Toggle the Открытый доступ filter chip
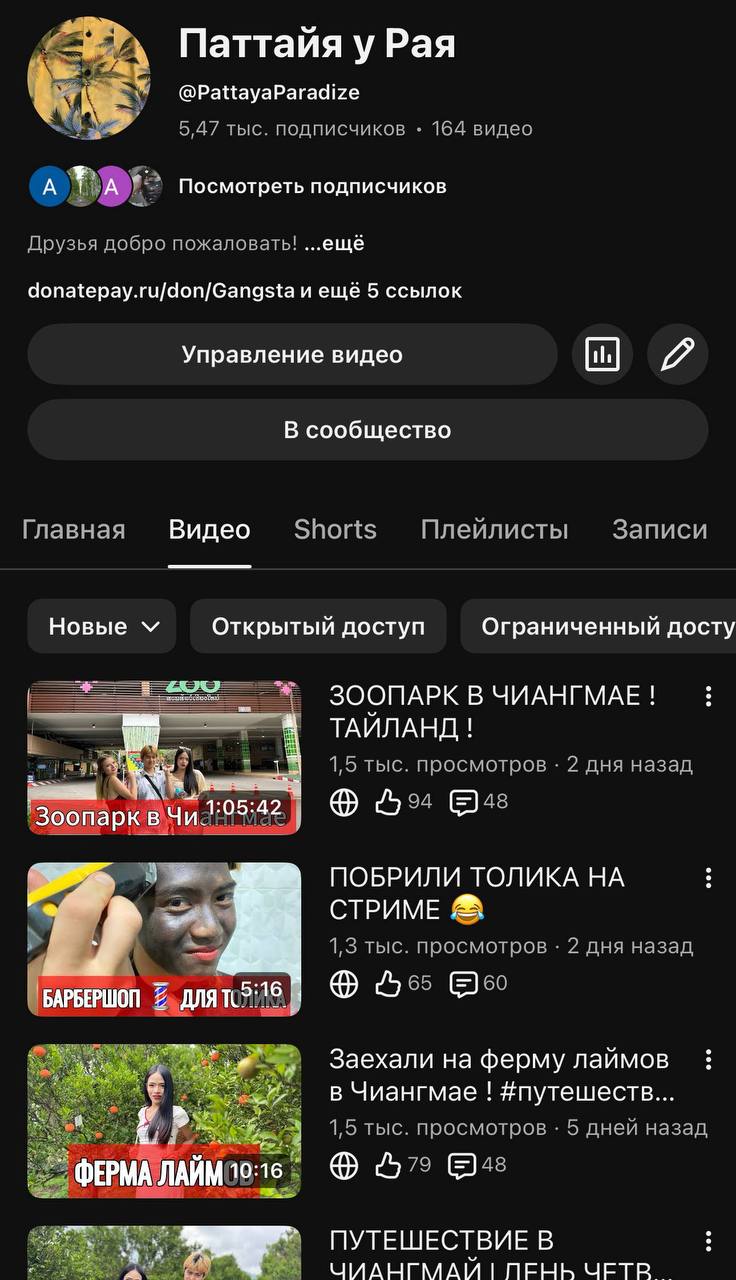 [x=318, y=626]
